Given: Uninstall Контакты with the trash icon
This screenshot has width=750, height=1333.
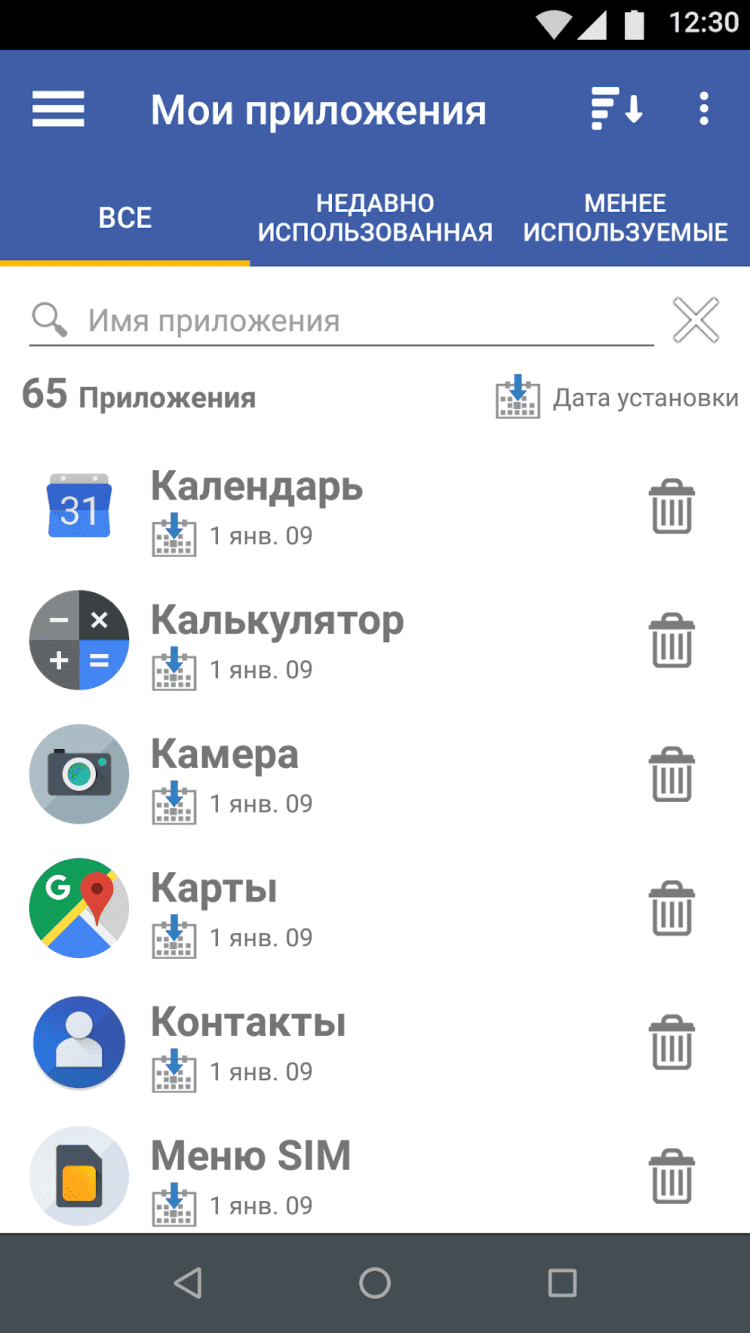Looking at the screenshot, I should (671, 1043).
